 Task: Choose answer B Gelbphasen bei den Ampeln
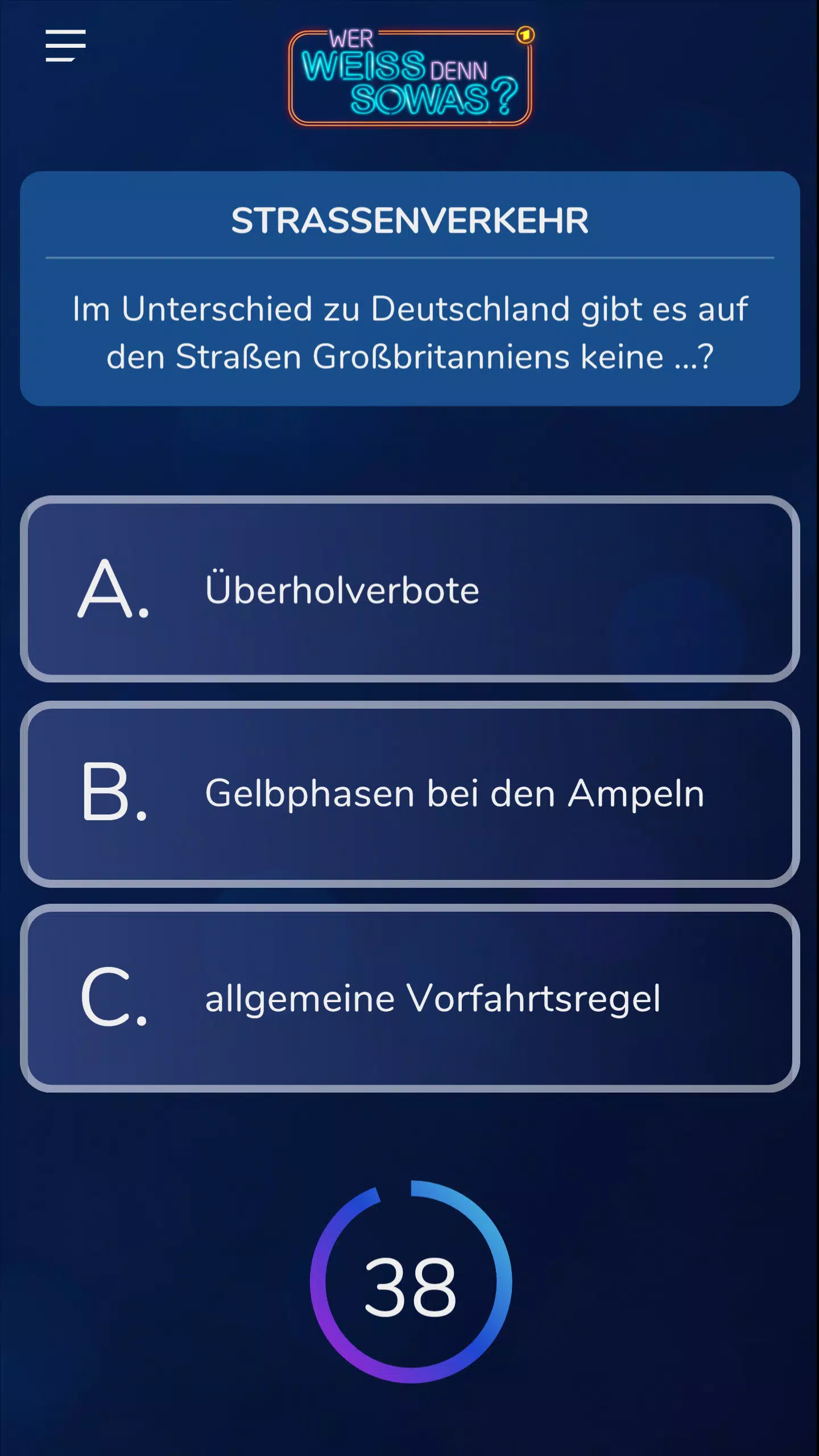click(409, 794)
